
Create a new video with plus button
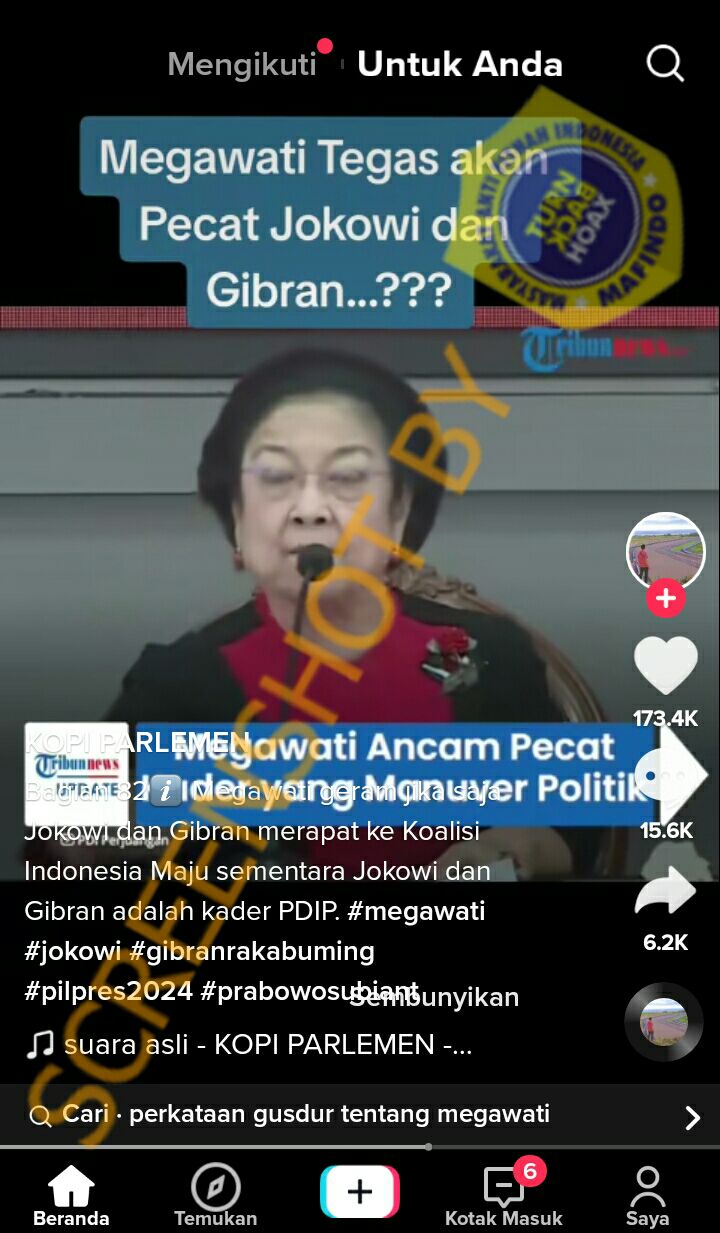click(360, 1192)
